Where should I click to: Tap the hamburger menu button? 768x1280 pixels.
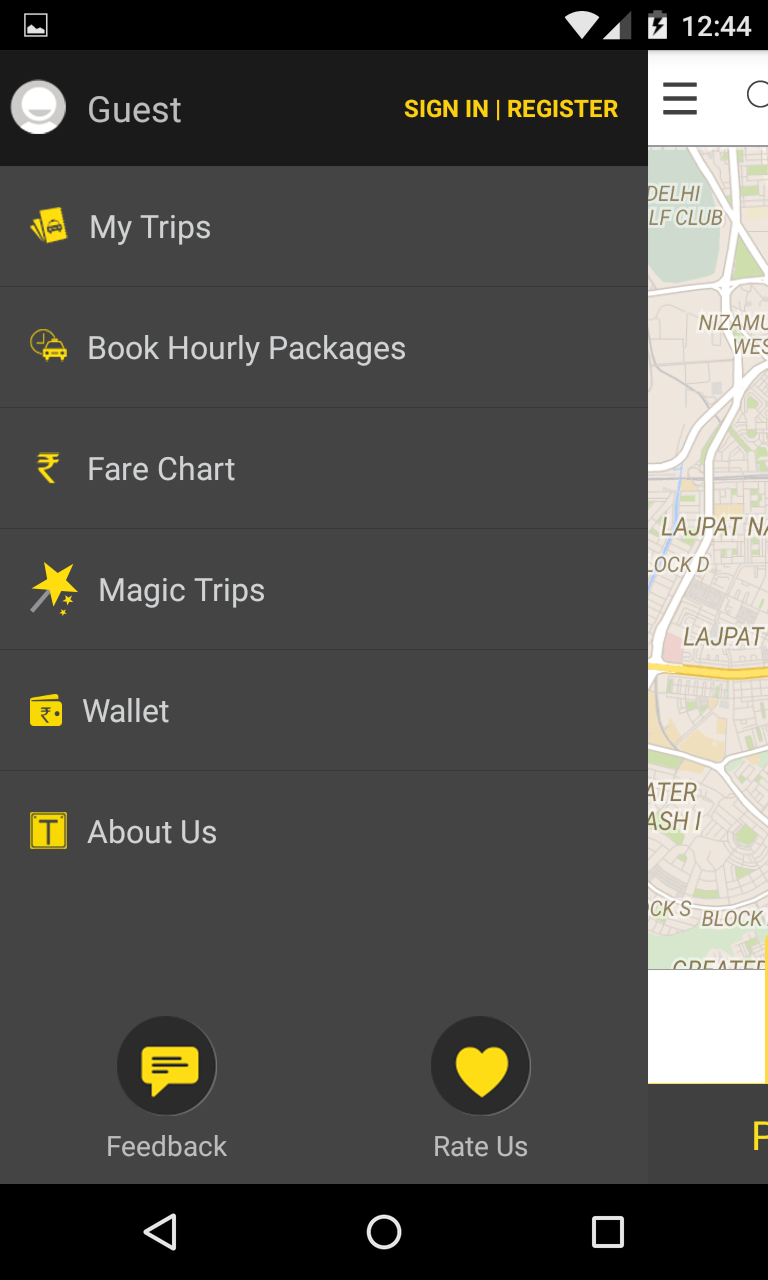point(680,97)
